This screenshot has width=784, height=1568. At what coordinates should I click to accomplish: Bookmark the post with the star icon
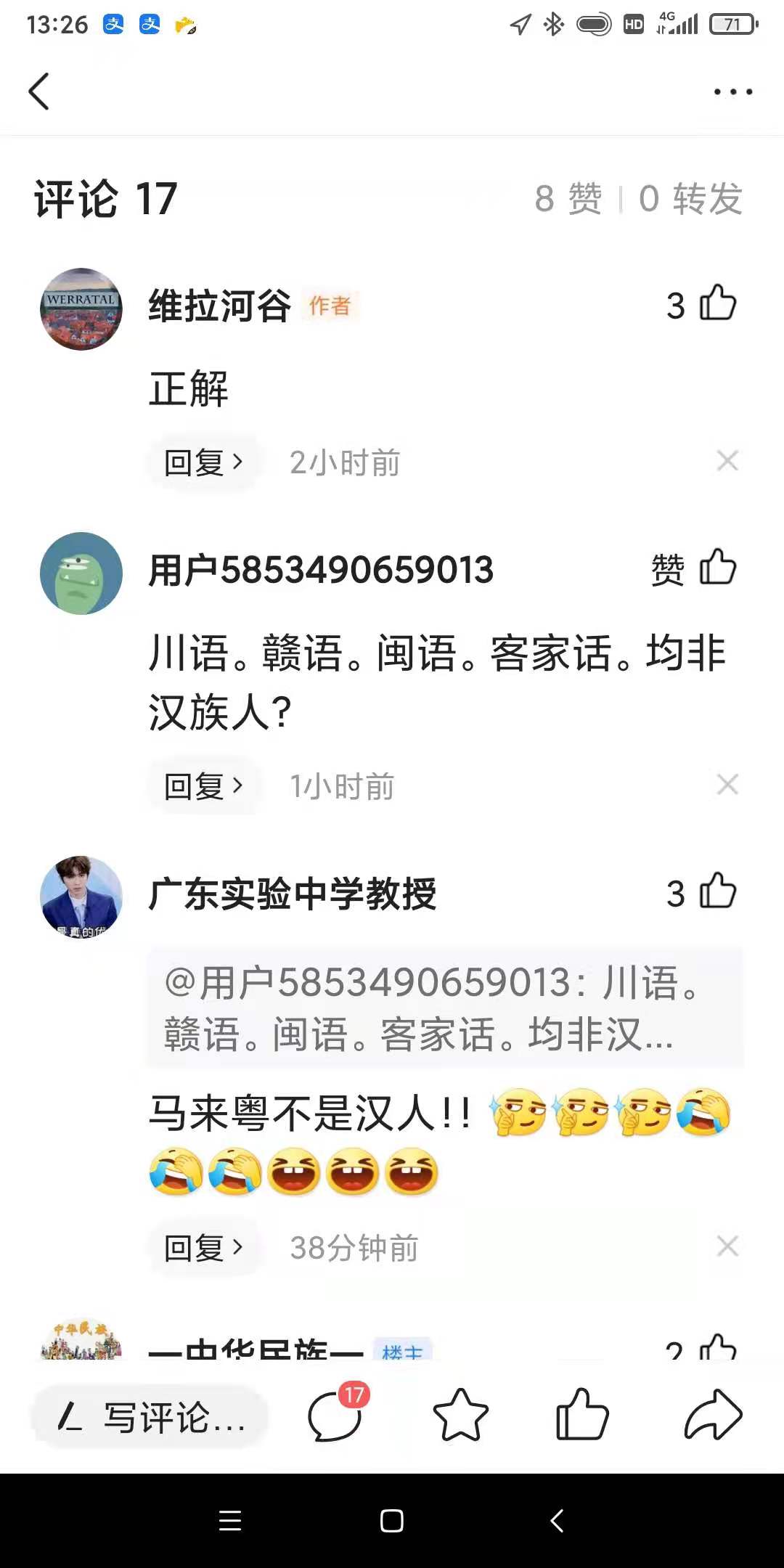(460, 1416)
